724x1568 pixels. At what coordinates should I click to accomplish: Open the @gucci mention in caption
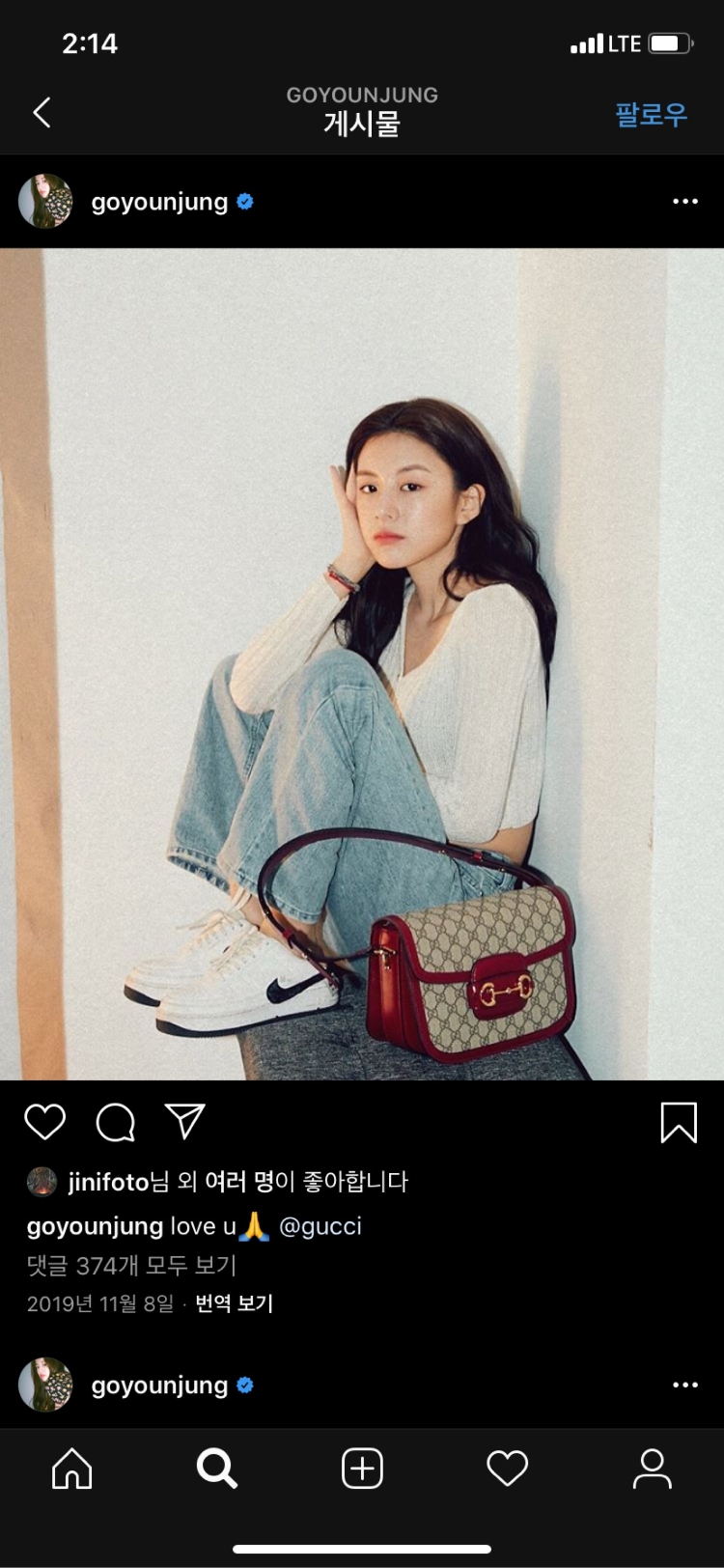pyautogui.click(x=320, y=1226)
